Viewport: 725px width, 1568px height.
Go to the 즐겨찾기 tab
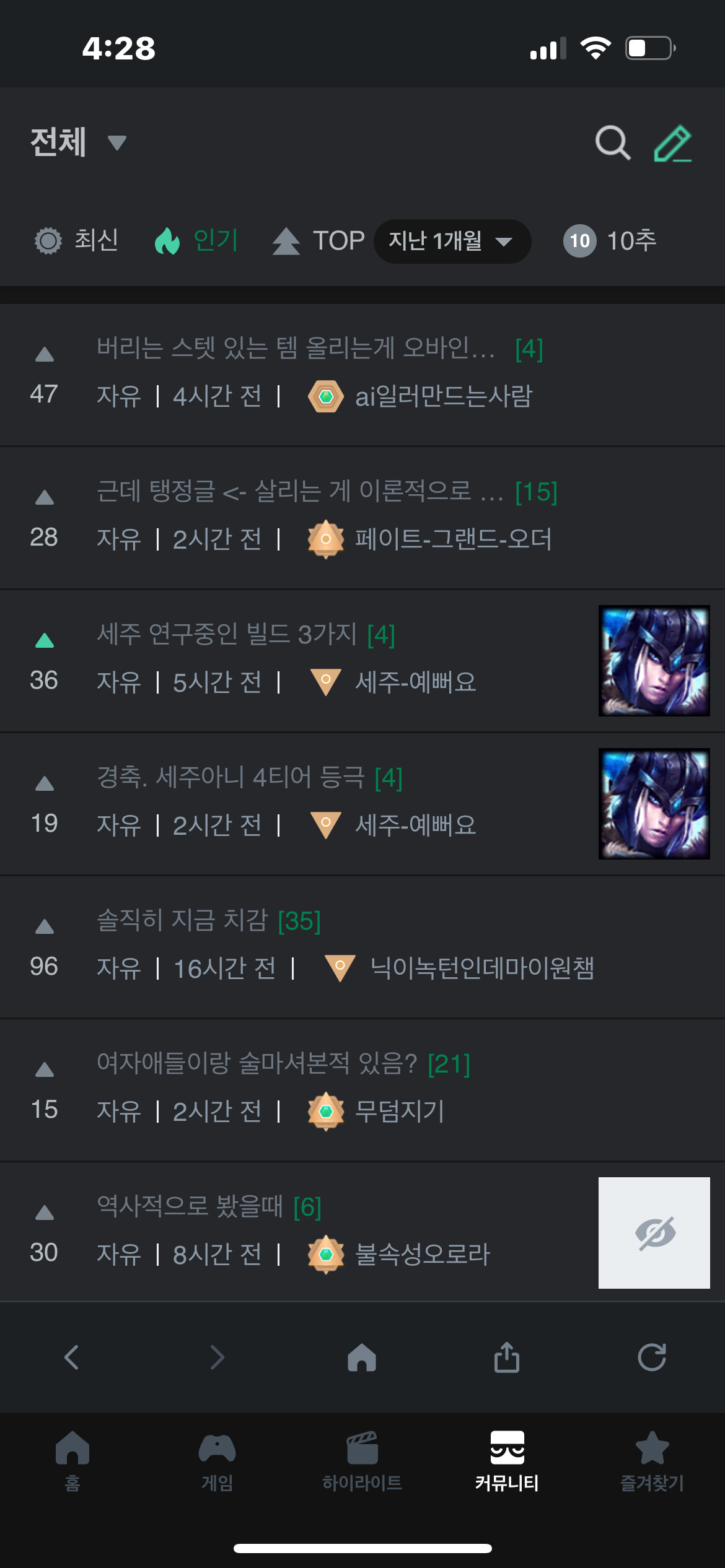tap(652, 1460)
